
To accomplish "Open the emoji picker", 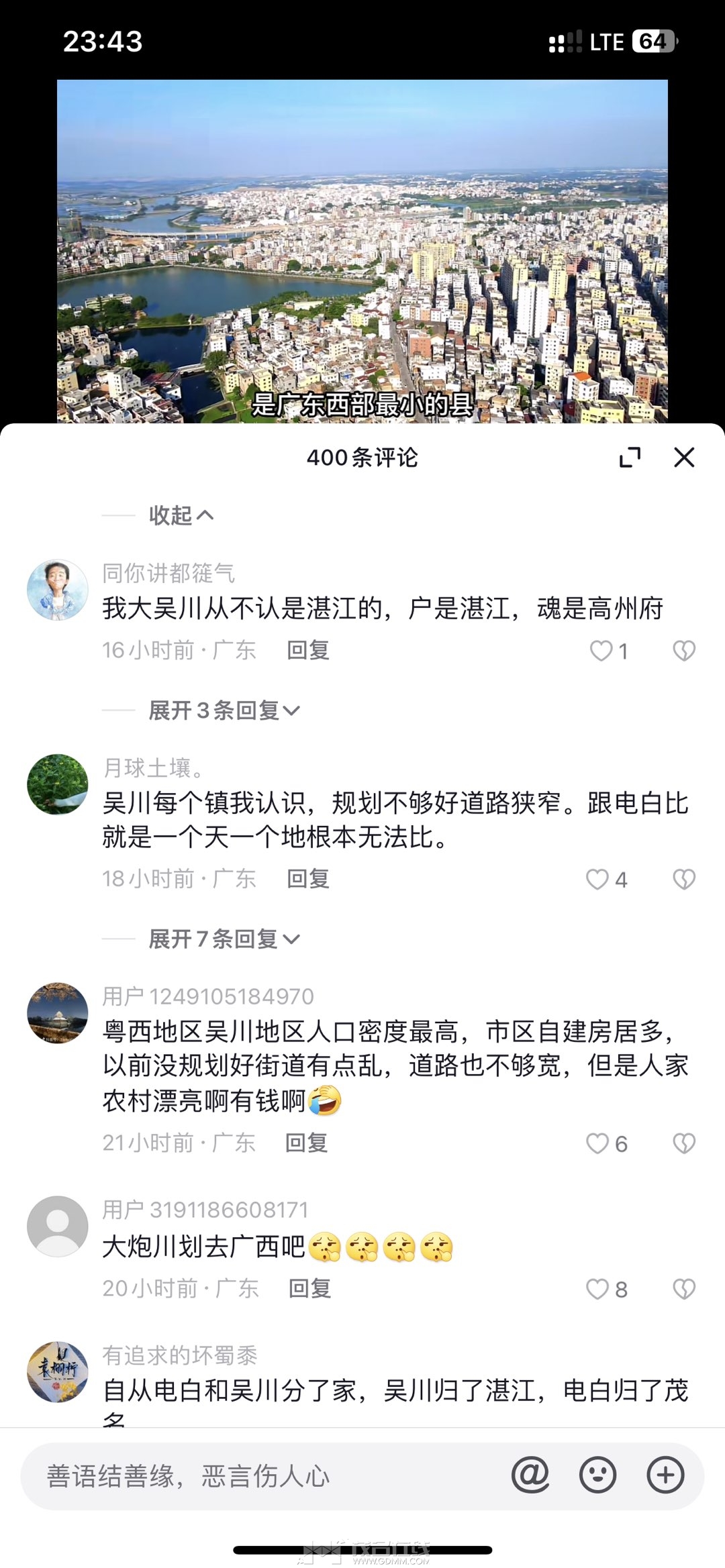I will (x=597, y=1475).
